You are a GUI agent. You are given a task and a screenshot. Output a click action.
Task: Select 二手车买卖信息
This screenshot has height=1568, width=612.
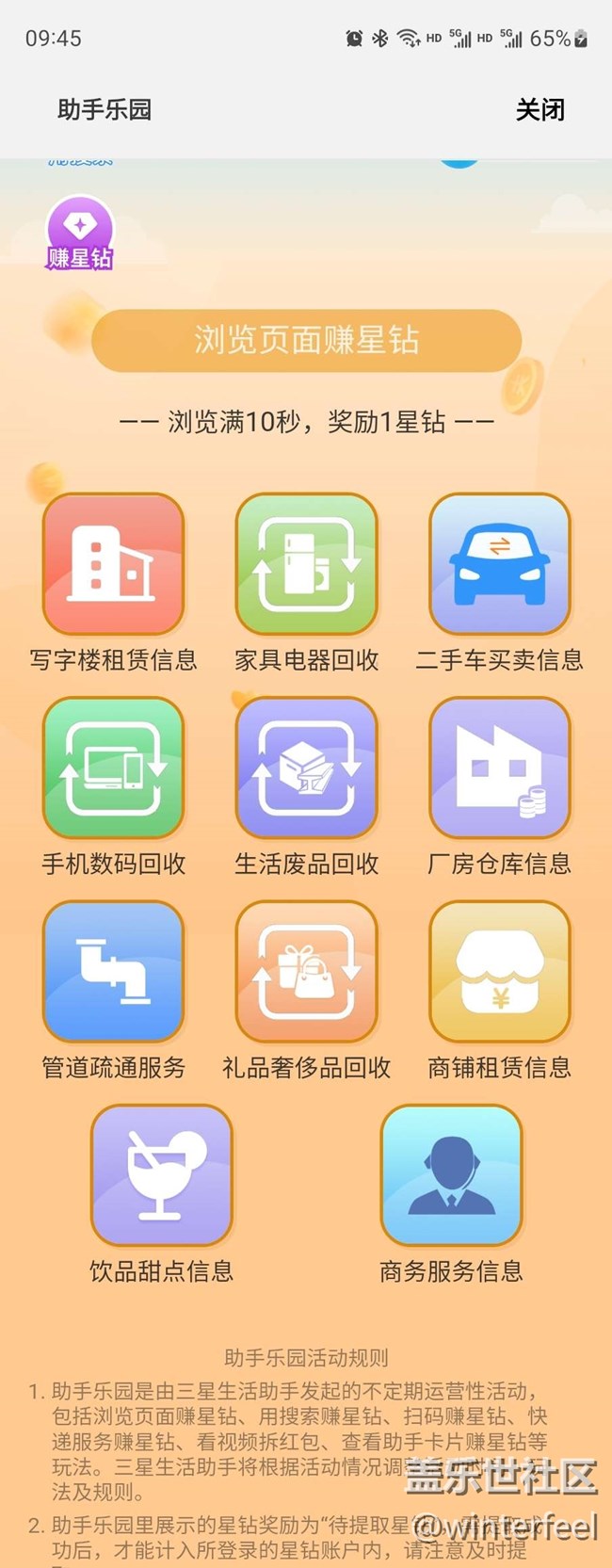click(x=499, y=564)
